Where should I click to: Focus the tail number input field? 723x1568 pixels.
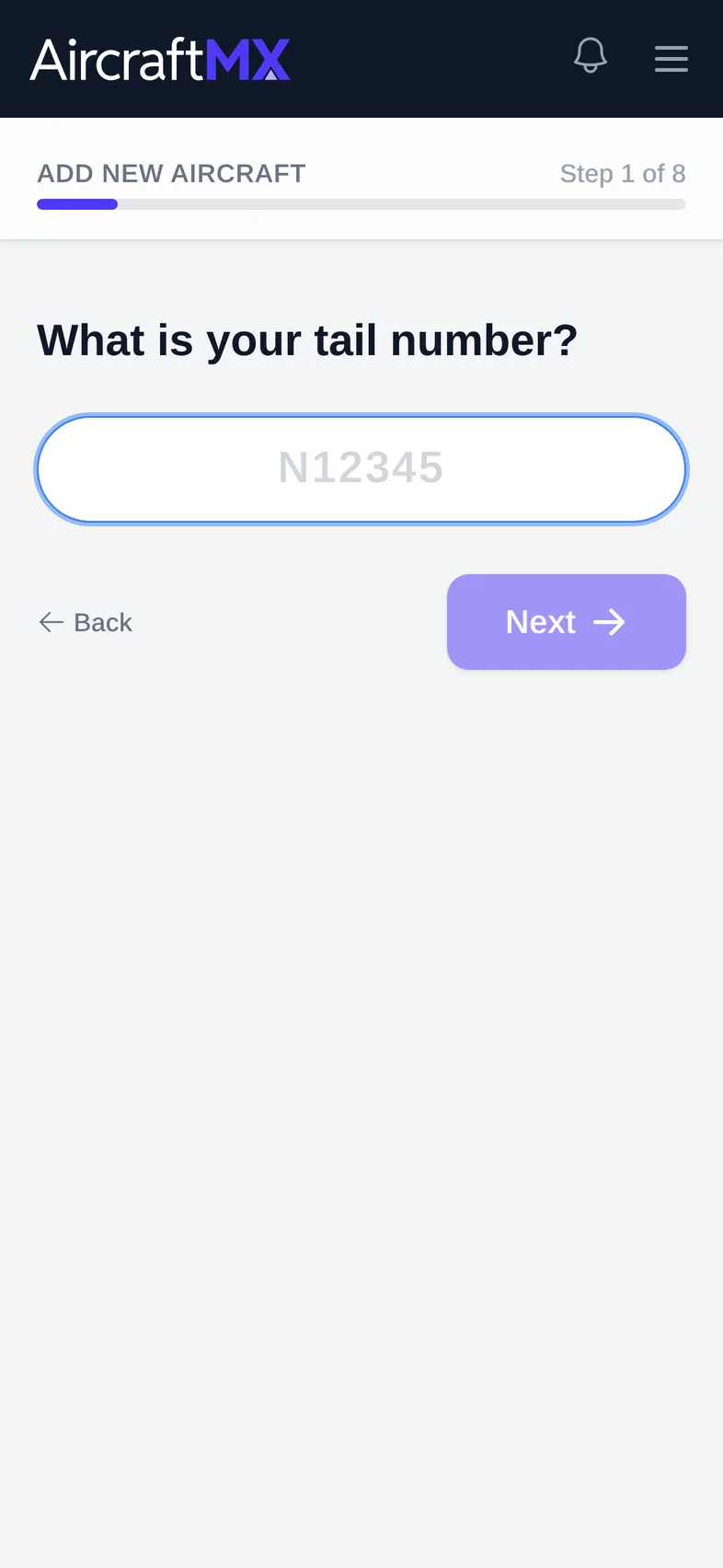pyautogui.click(x=361, y=469)
